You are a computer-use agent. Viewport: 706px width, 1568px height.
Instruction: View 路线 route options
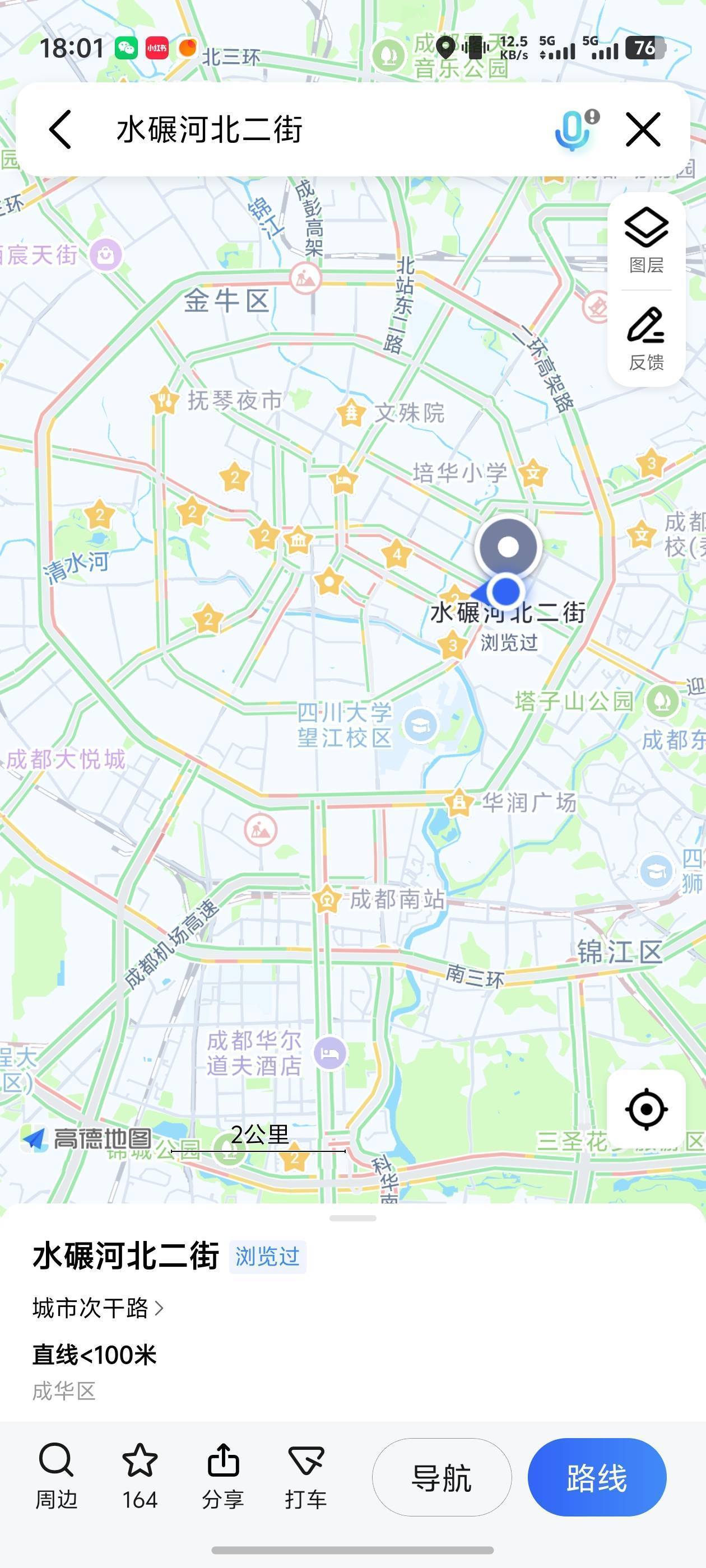pyautogui.click(x=596, y=1477)
